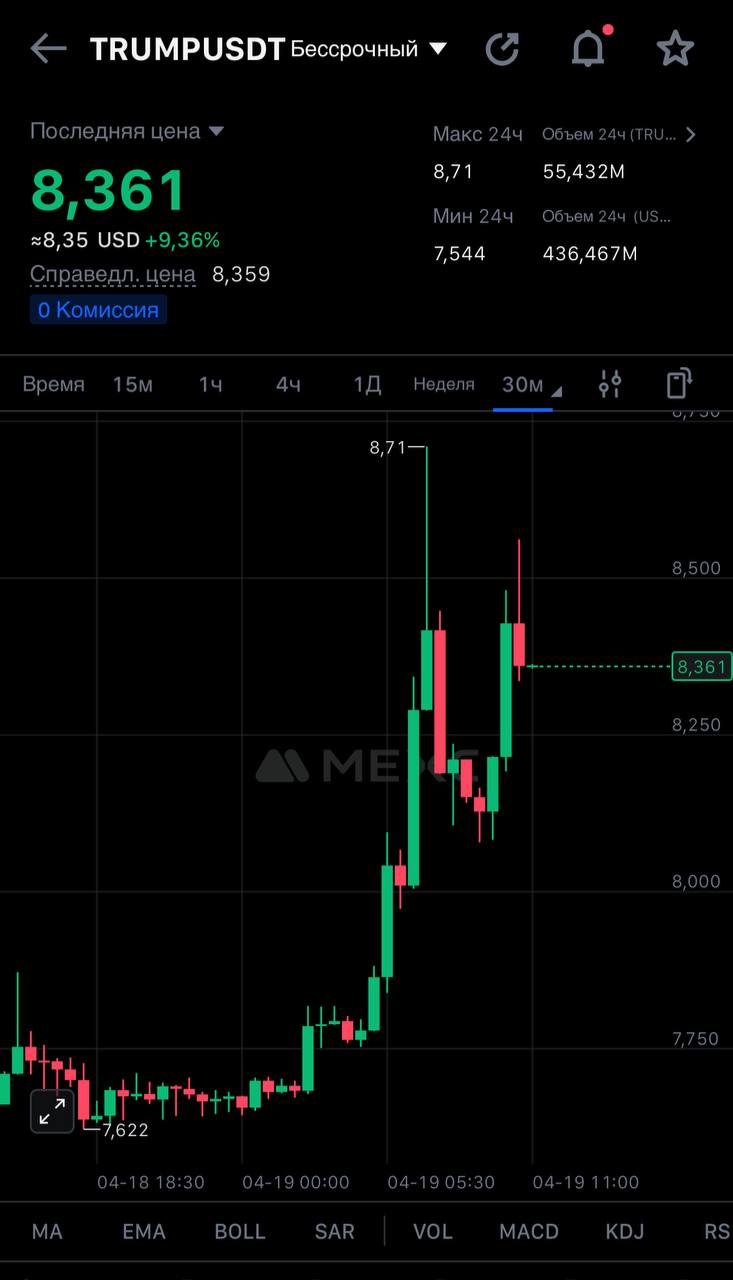This screenshot has height=1280, width=733.
Task: Switch to 1ч timeframe
Action: pyautogui.click(x=210, y=384)
